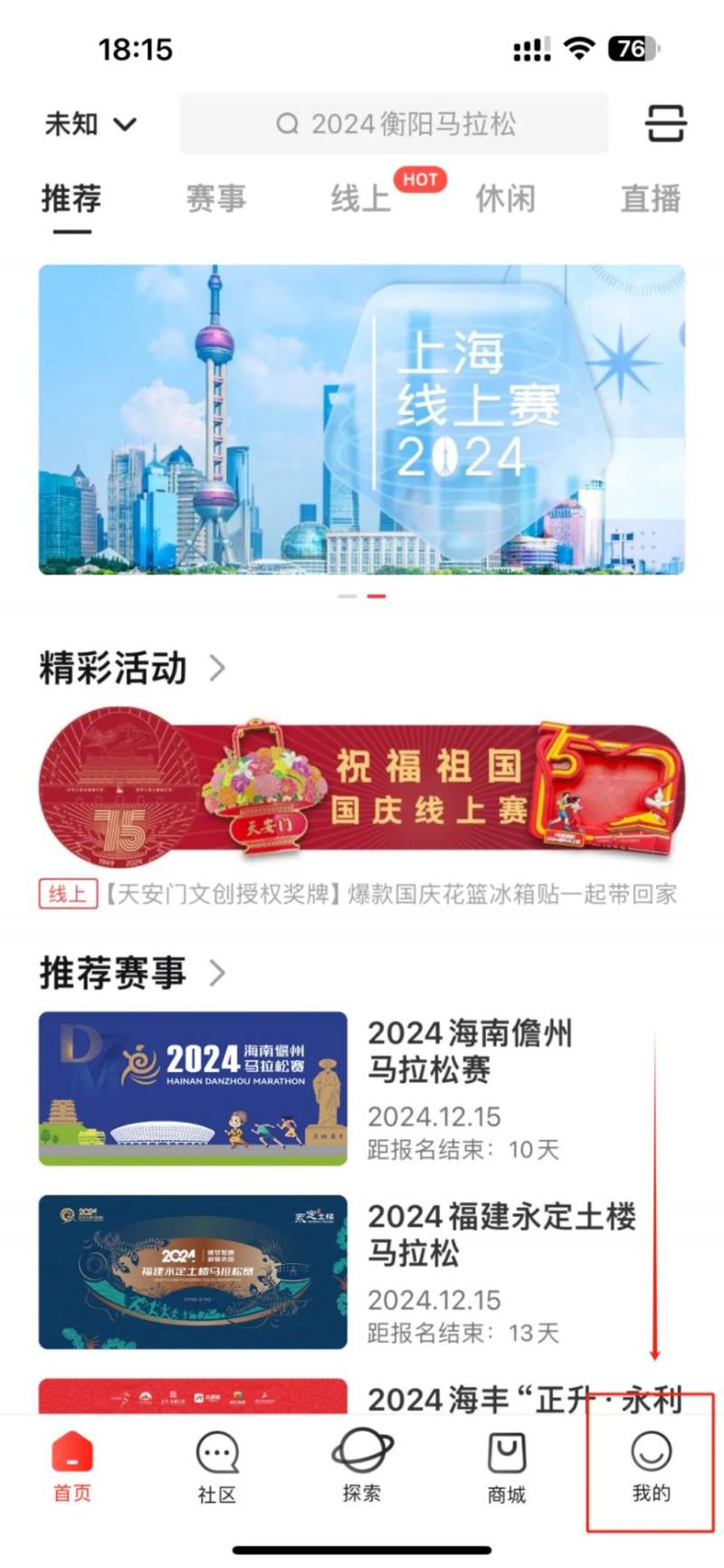This screenshot has height=1568, width=724.
Task: Select the 休闲 leisure tab
Action: [507, 200]
